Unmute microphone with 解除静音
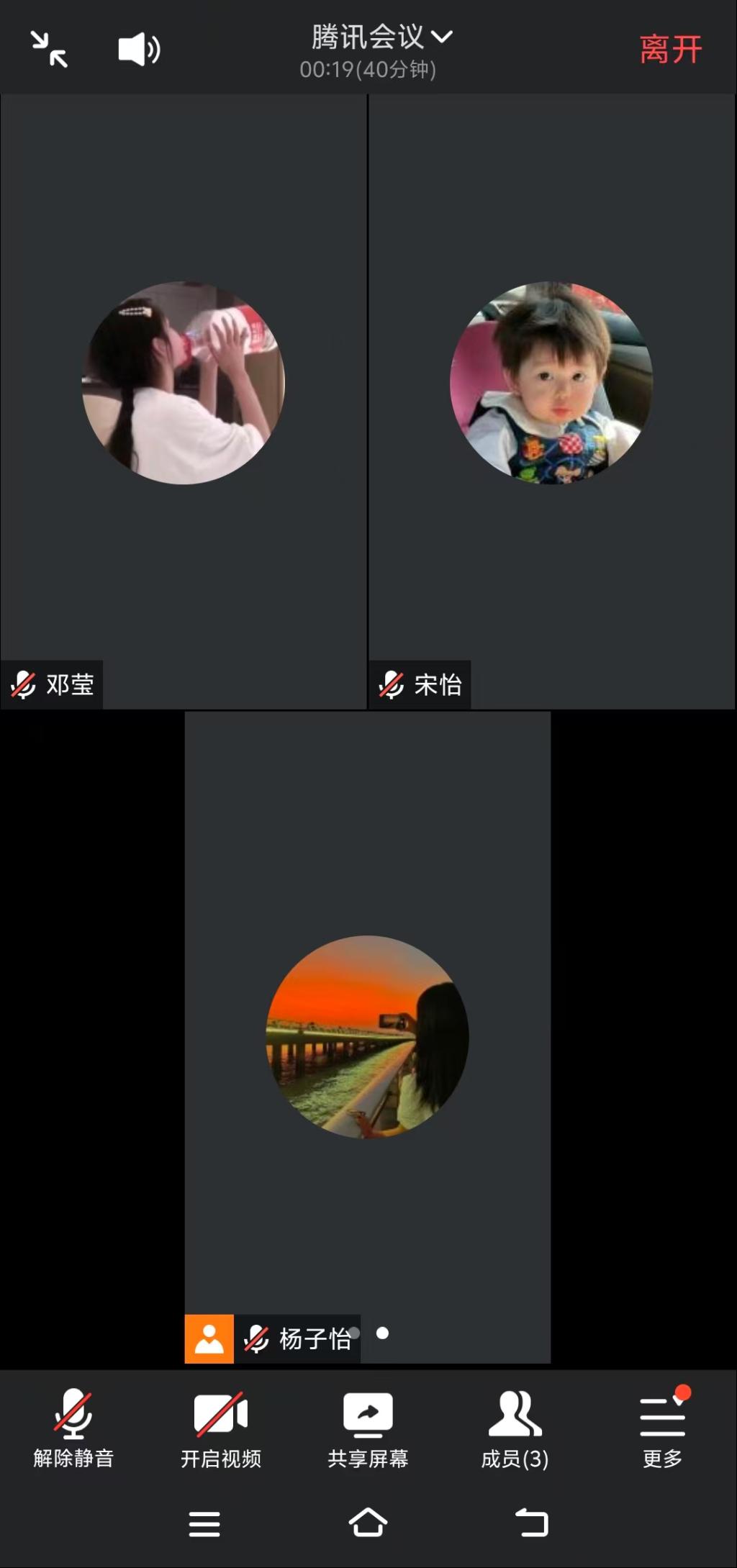The image size is (737, 1568). click(73, 1428)
